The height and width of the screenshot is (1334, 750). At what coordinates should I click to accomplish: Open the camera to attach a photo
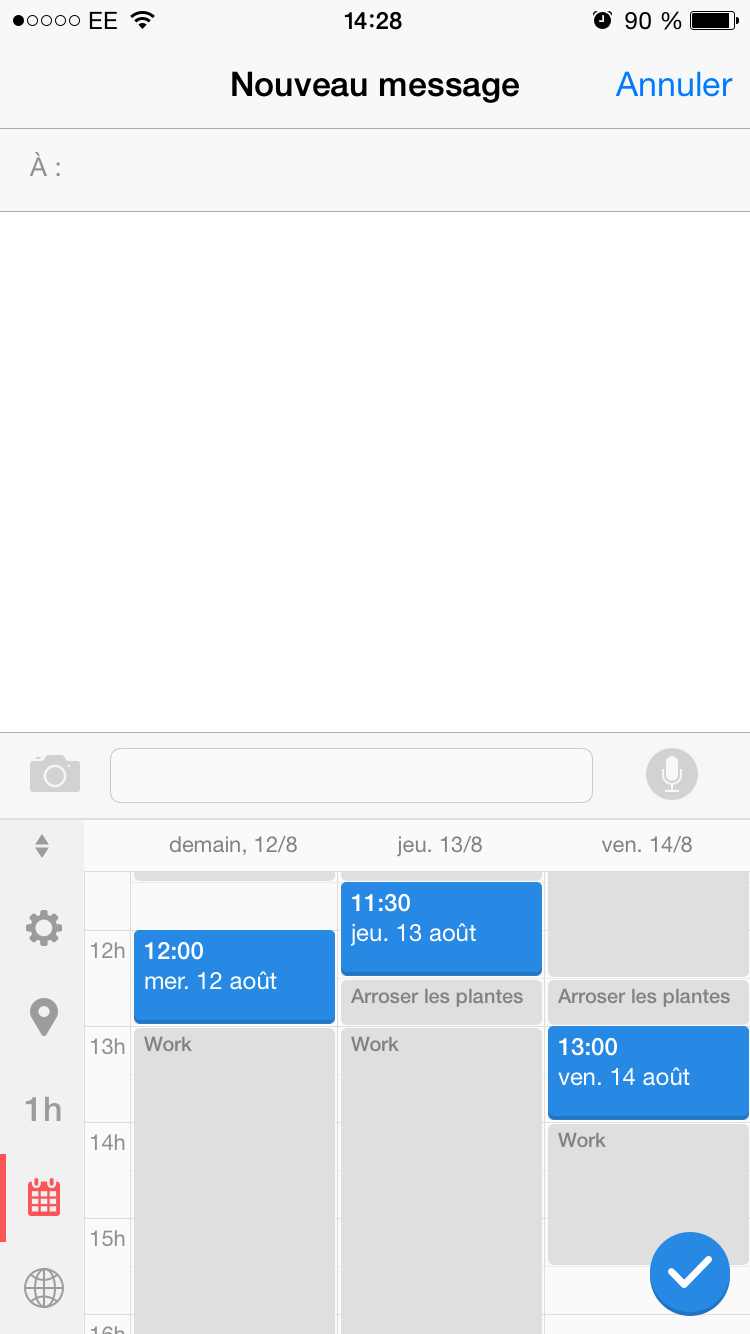[x=55, y=774]
